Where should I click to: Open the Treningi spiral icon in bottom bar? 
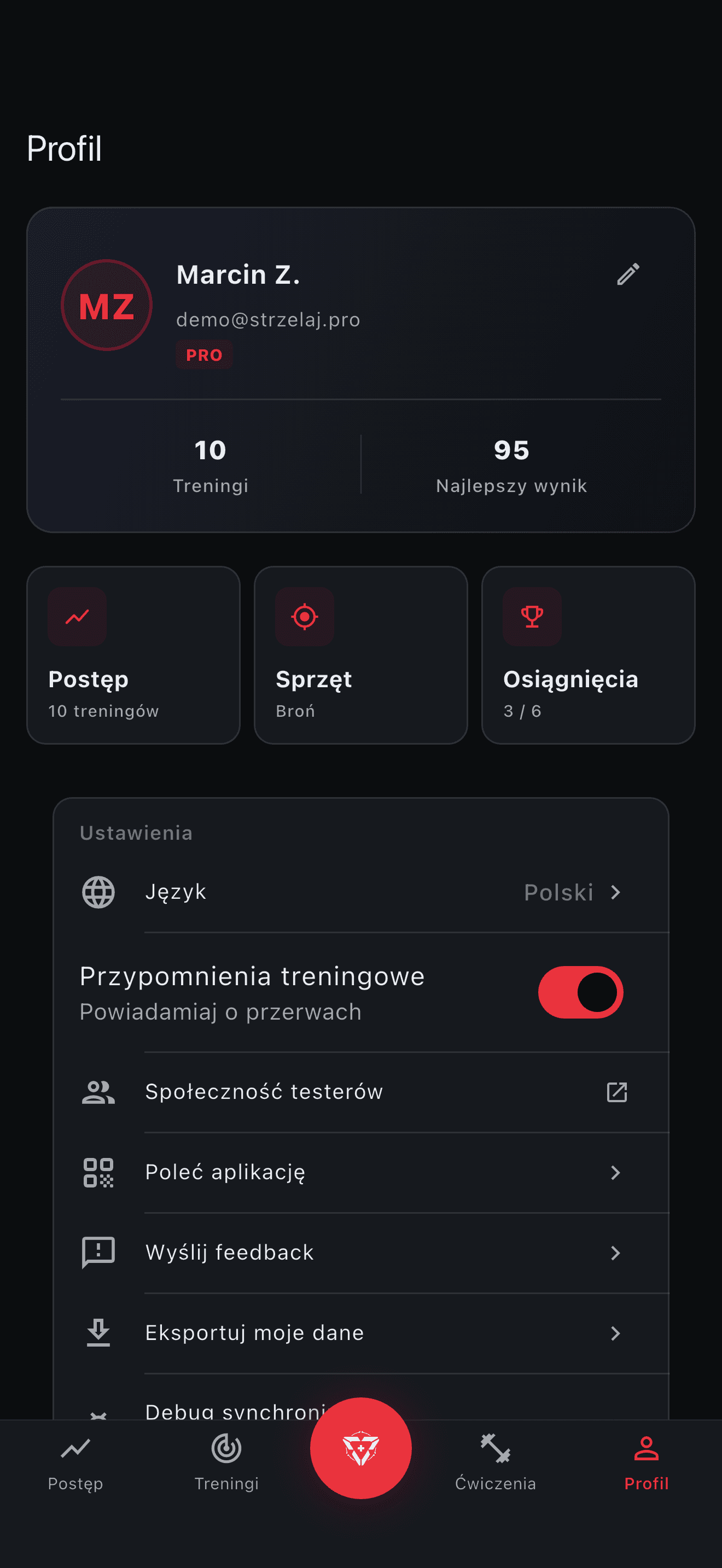[x=226, y=1449]
